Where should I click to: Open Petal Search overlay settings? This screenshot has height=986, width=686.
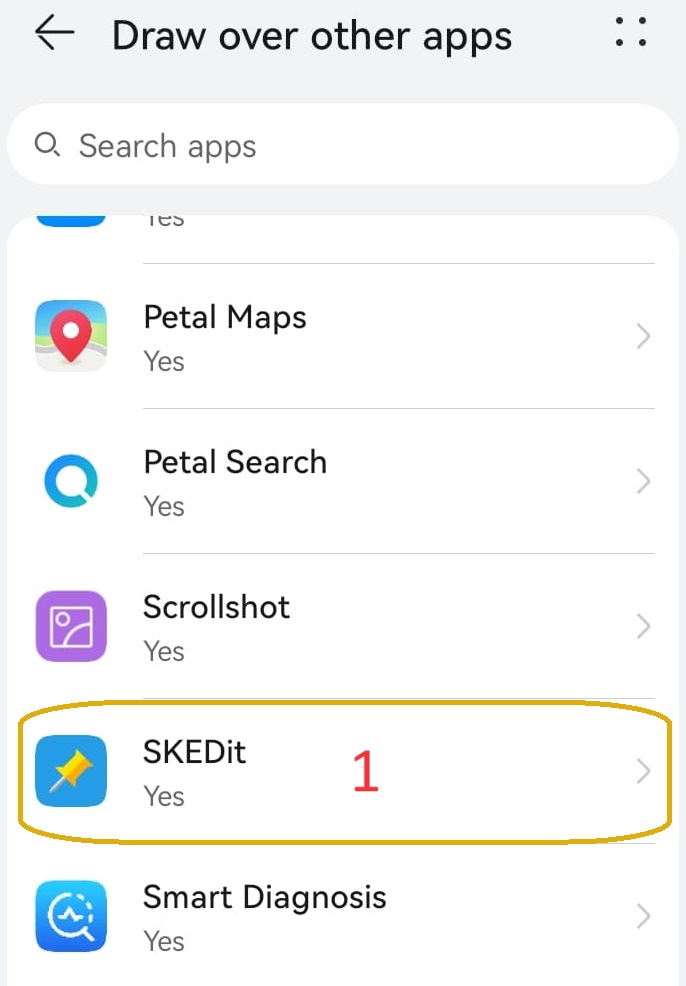(x=342, y=482)
